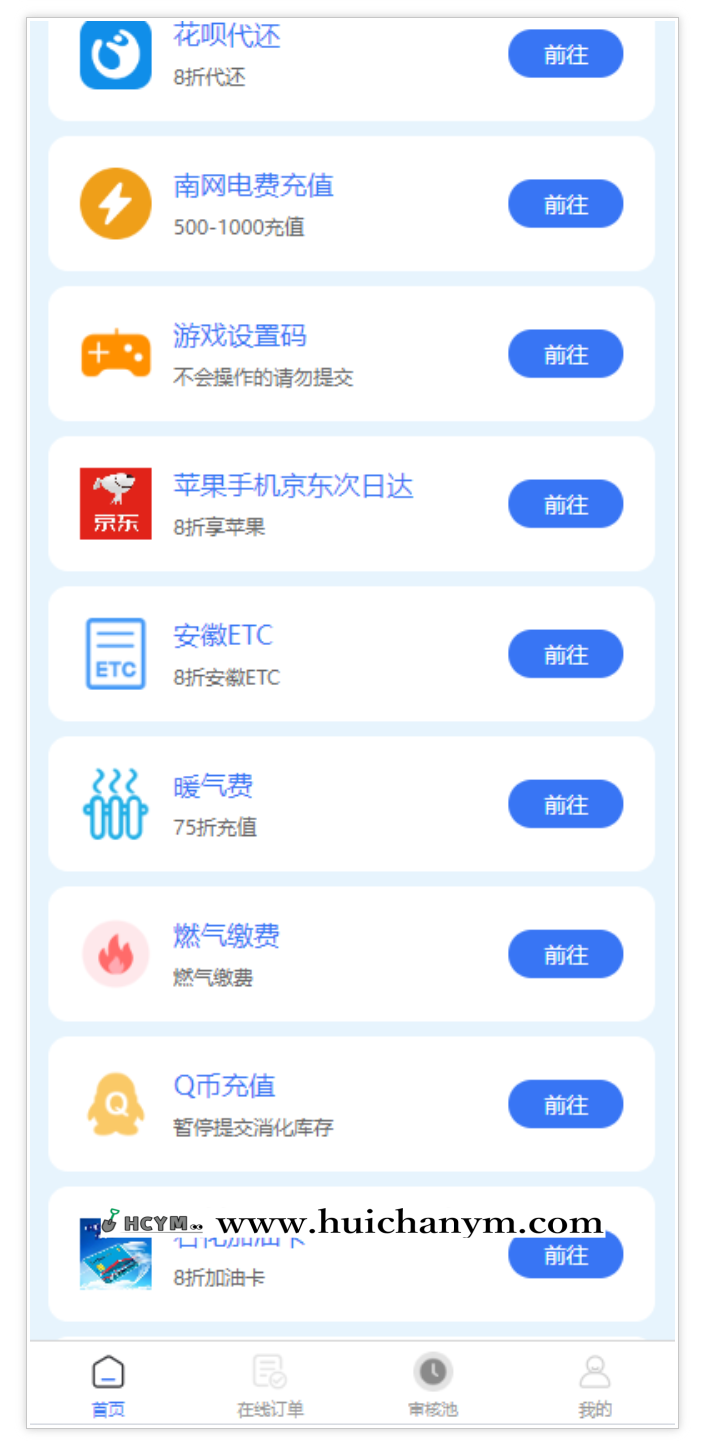Click the 安徽ETC document icon
This screenshot has width=721, height=1444.
115,653
